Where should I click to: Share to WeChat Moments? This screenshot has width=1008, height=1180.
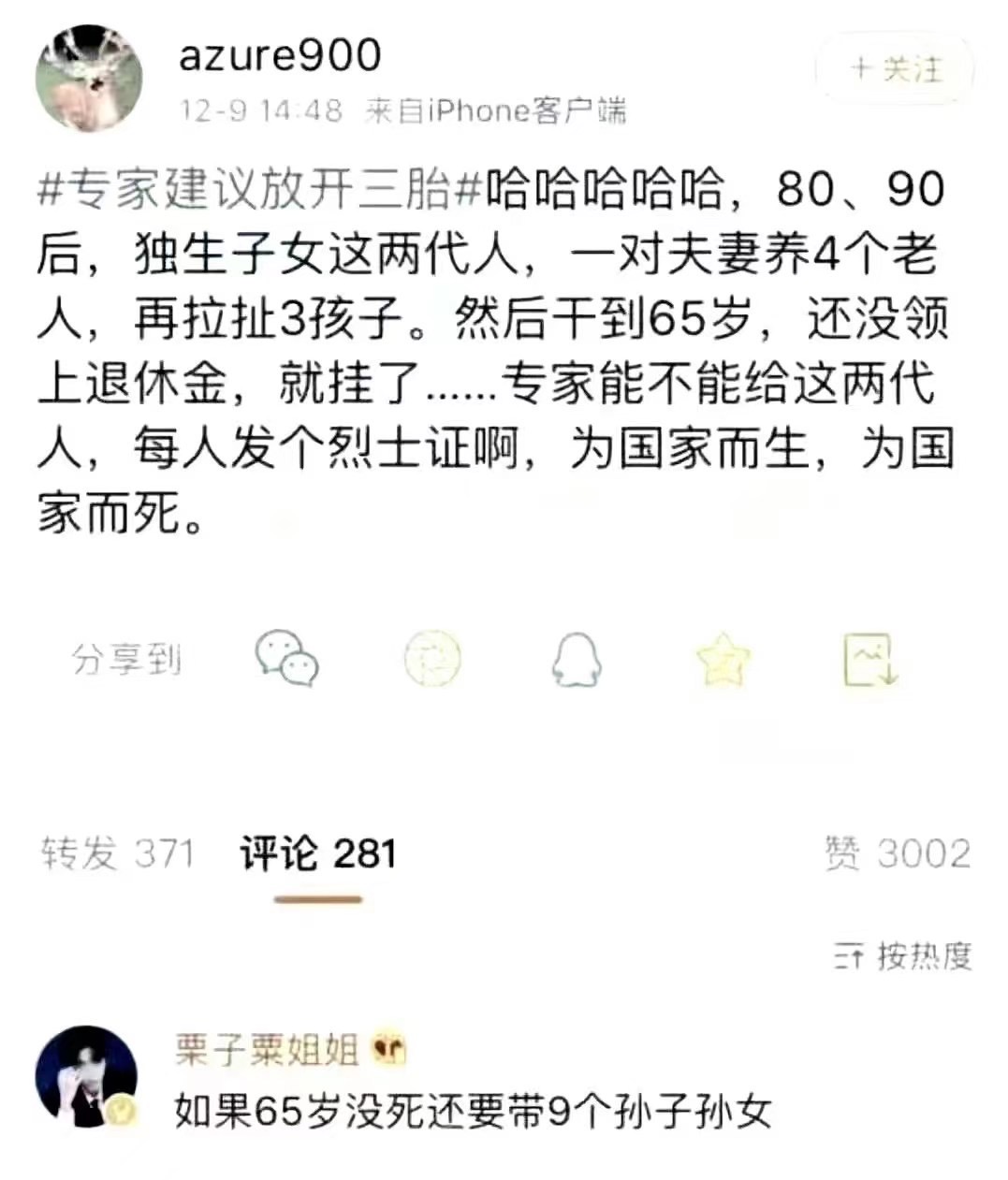pyautogui.click(x=432, y=659)
